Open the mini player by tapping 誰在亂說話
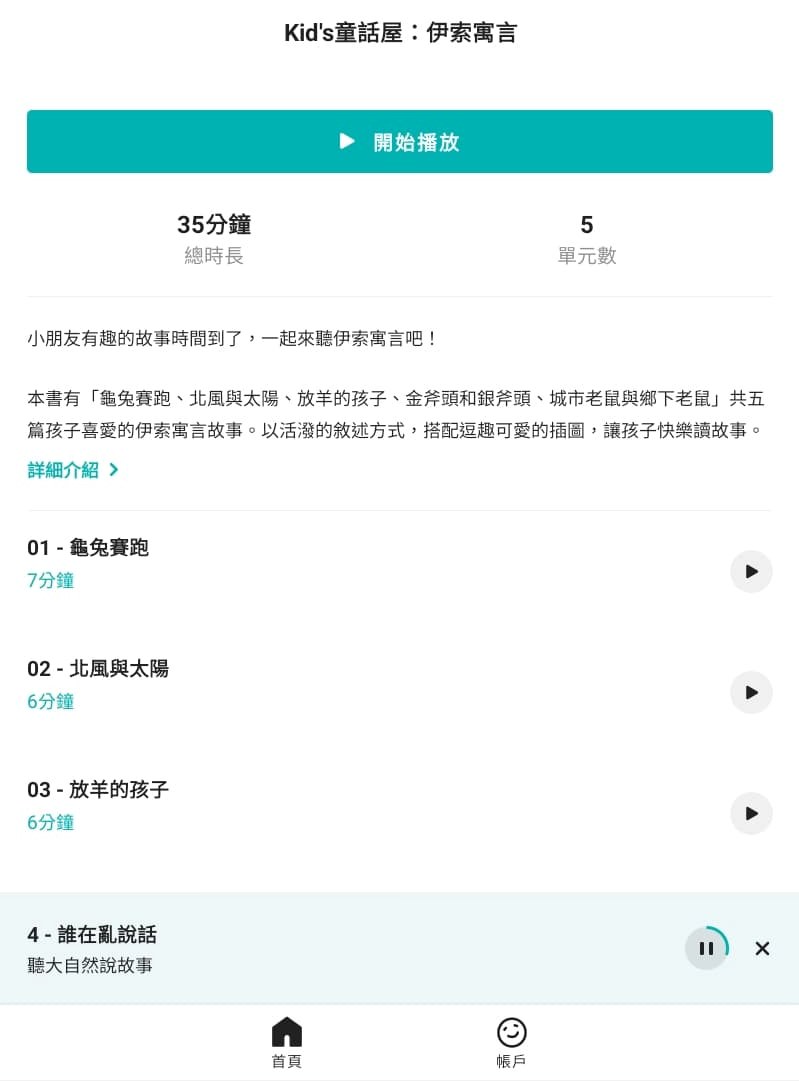The image size is (799, 1081). click(x=91, y=935)
